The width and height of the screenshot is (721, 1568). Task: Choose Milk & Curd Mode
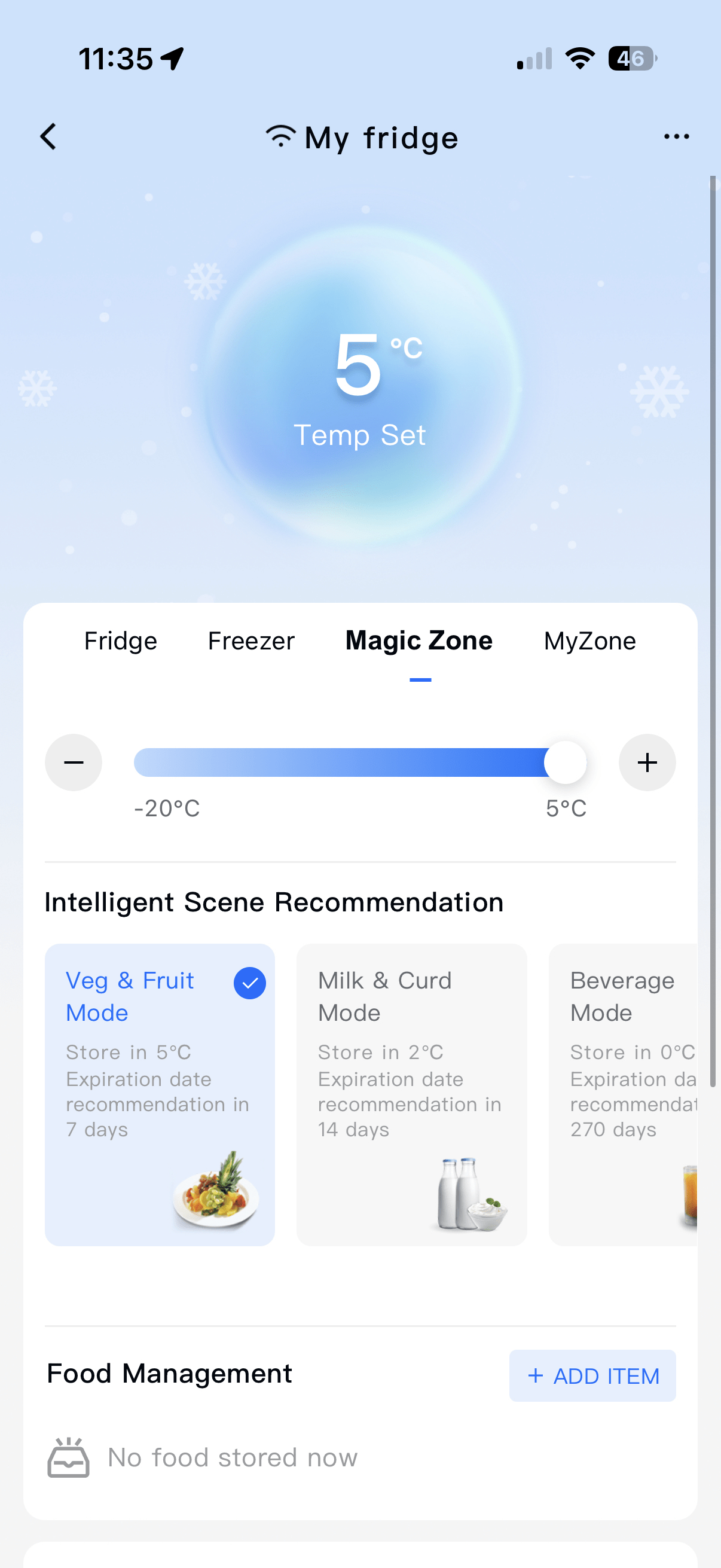[411, 1094]
